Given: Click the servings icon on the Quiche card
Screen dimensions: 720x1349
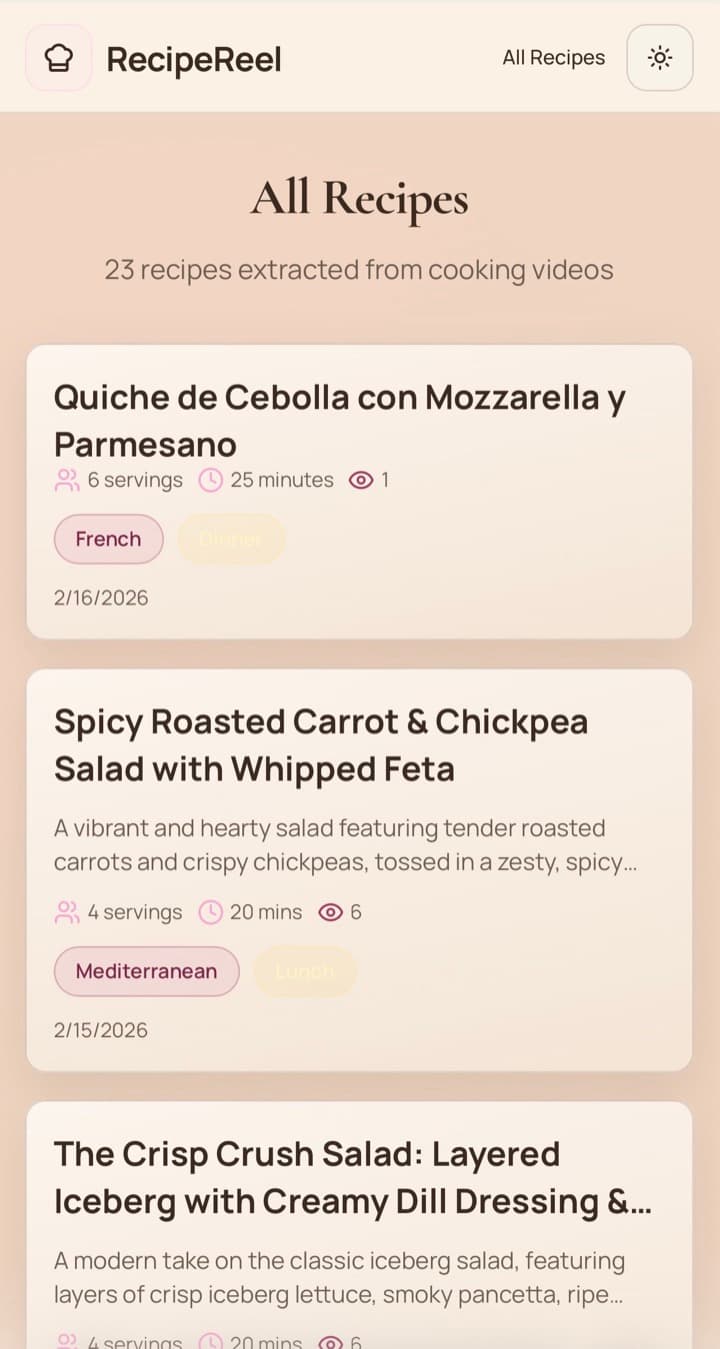Looking at the screenshot, I should pos(66,480).
